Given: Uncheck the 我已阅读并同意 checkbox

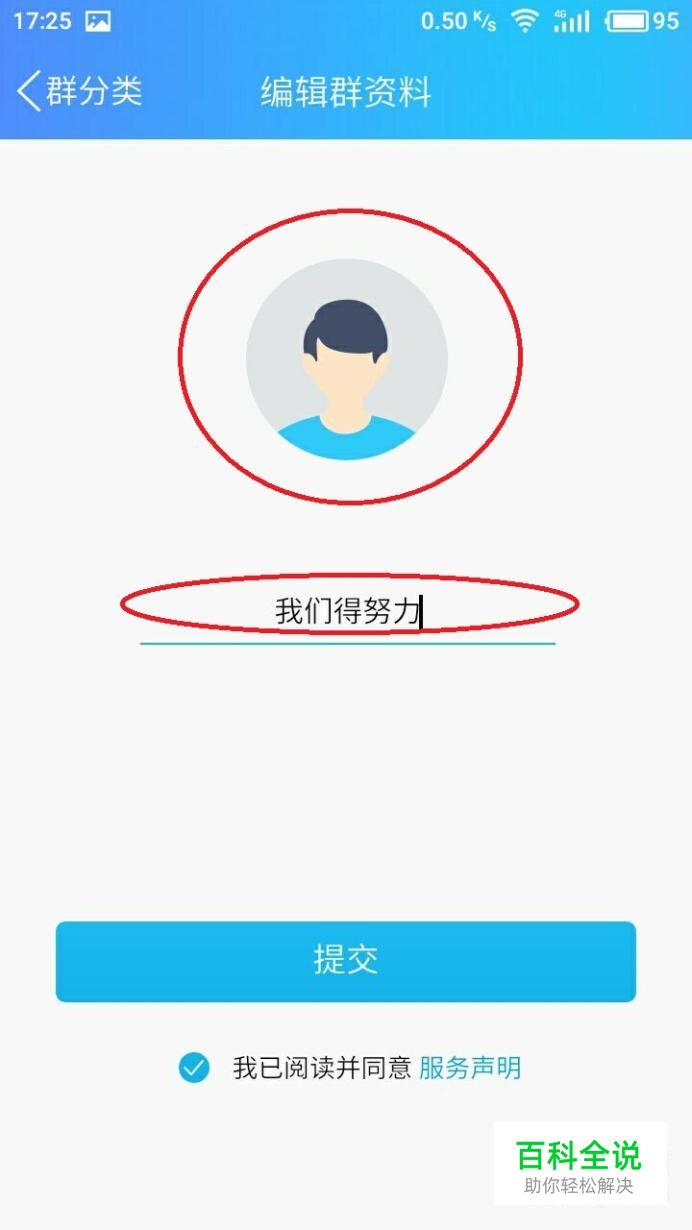Looking at the screenshot, I should (194, 1068).
